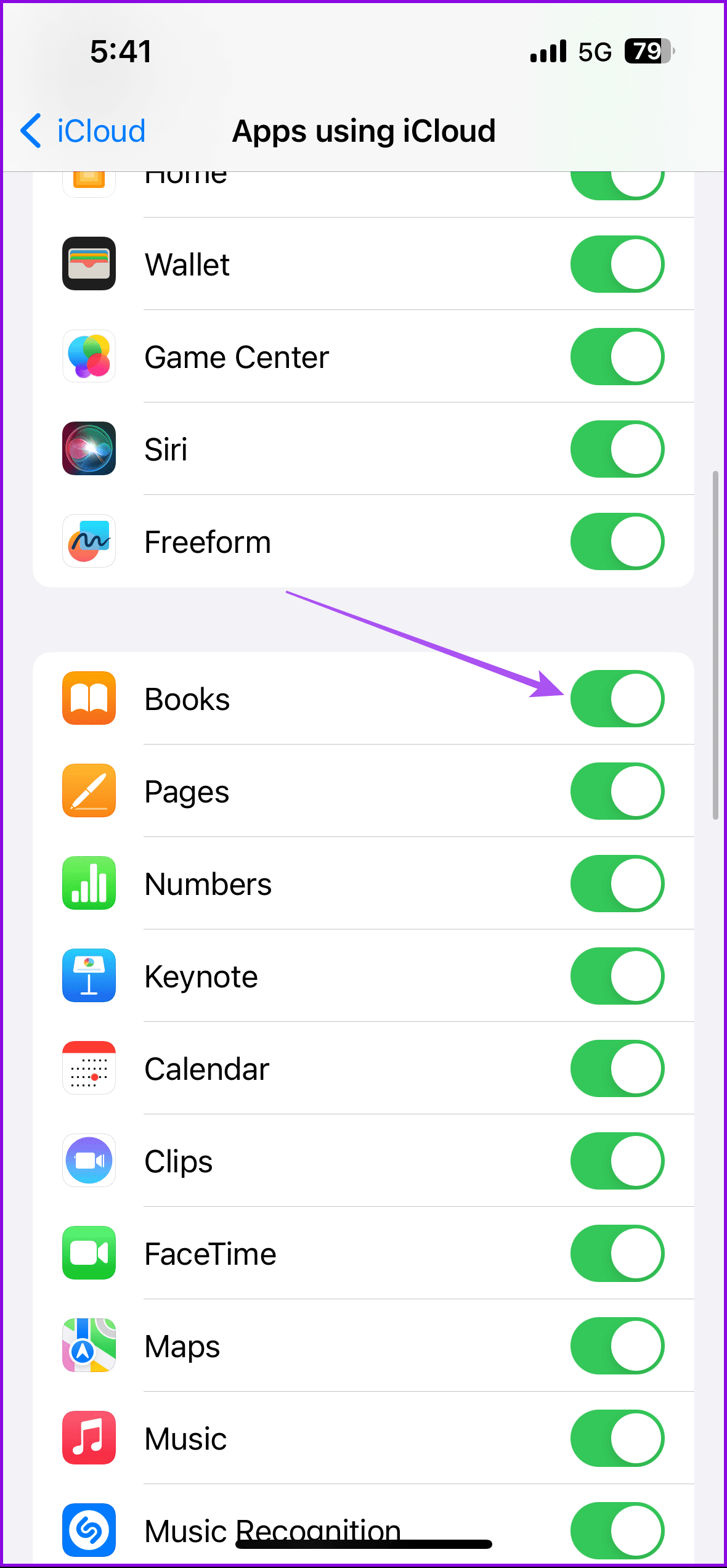
Task: Open the Siri app icon
Action: [x=89, y=449]
